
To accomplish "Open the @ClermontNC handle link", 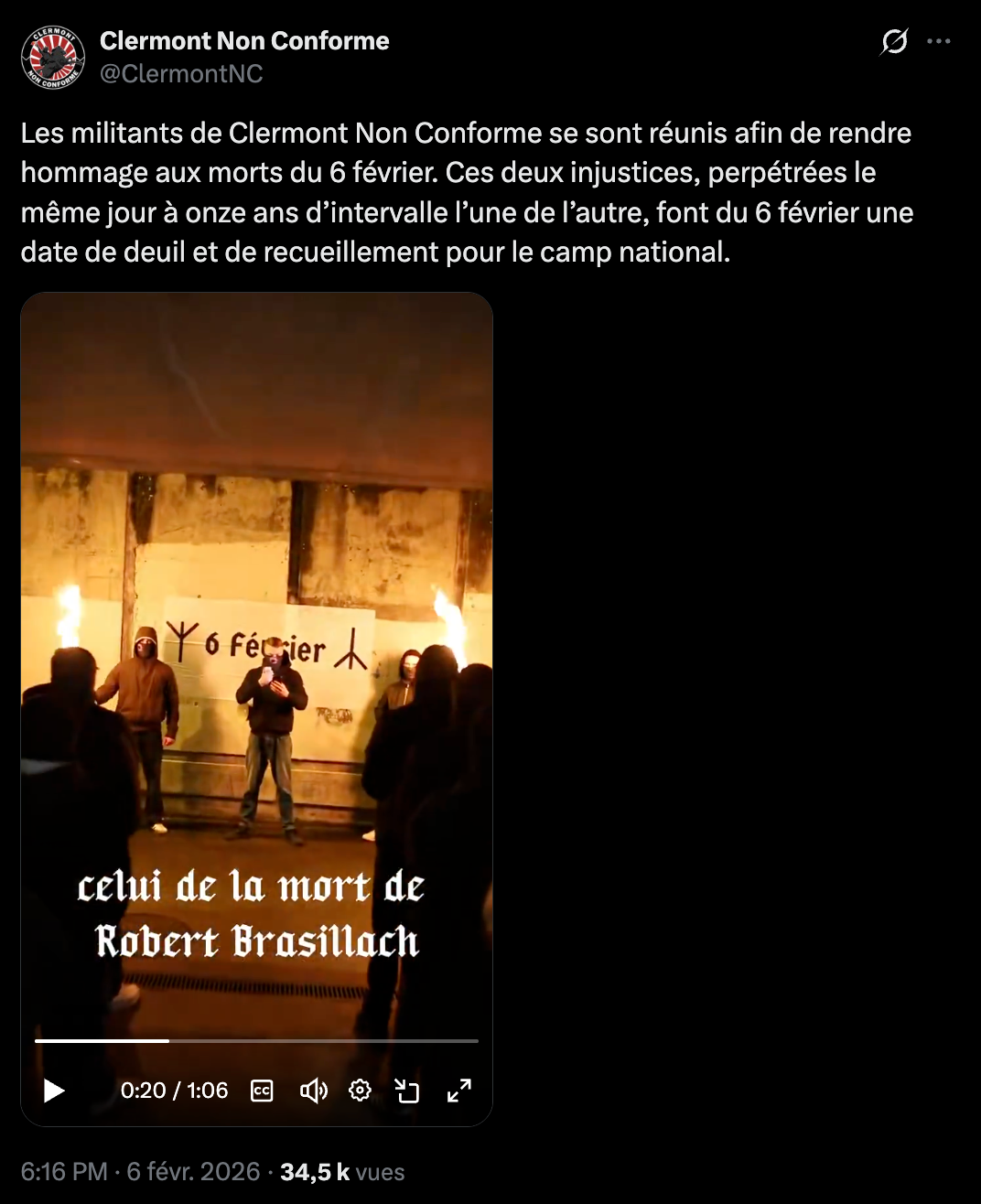I will (181, 73).
